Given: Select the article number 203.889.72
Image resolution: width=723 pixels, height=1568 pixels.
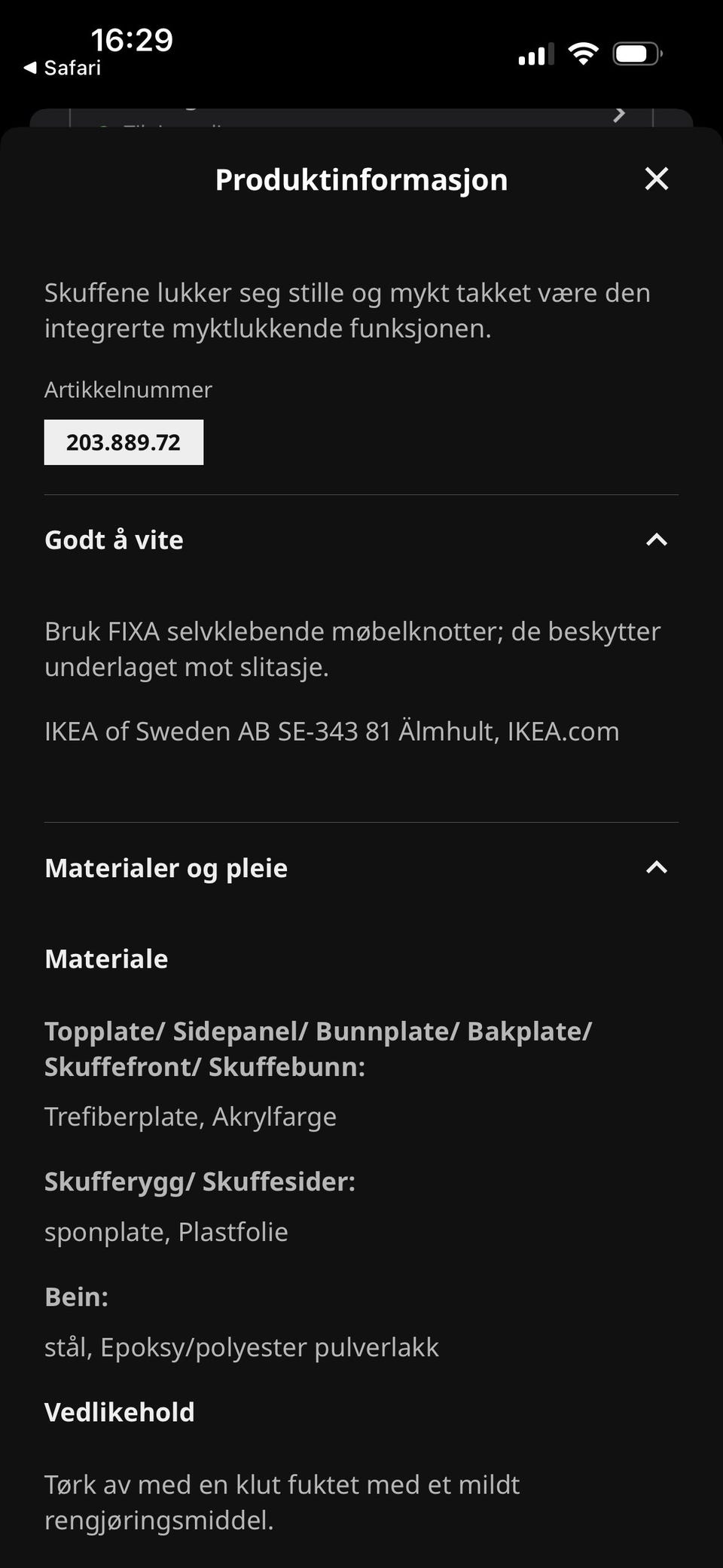Looking at the screenshot, I should tap(123, 442).
